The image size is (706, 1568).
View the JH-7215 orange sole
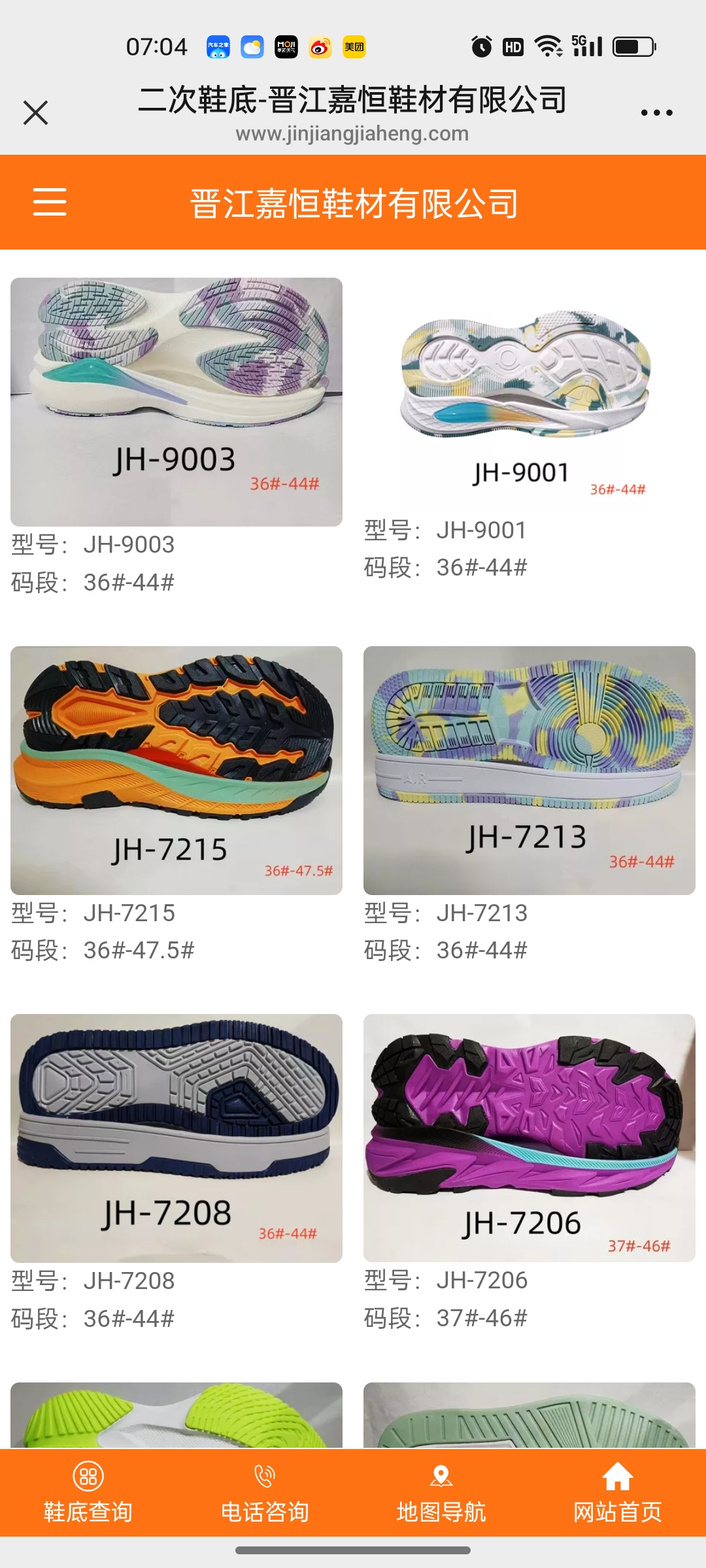pyautogui.click(x=176, y=770)
